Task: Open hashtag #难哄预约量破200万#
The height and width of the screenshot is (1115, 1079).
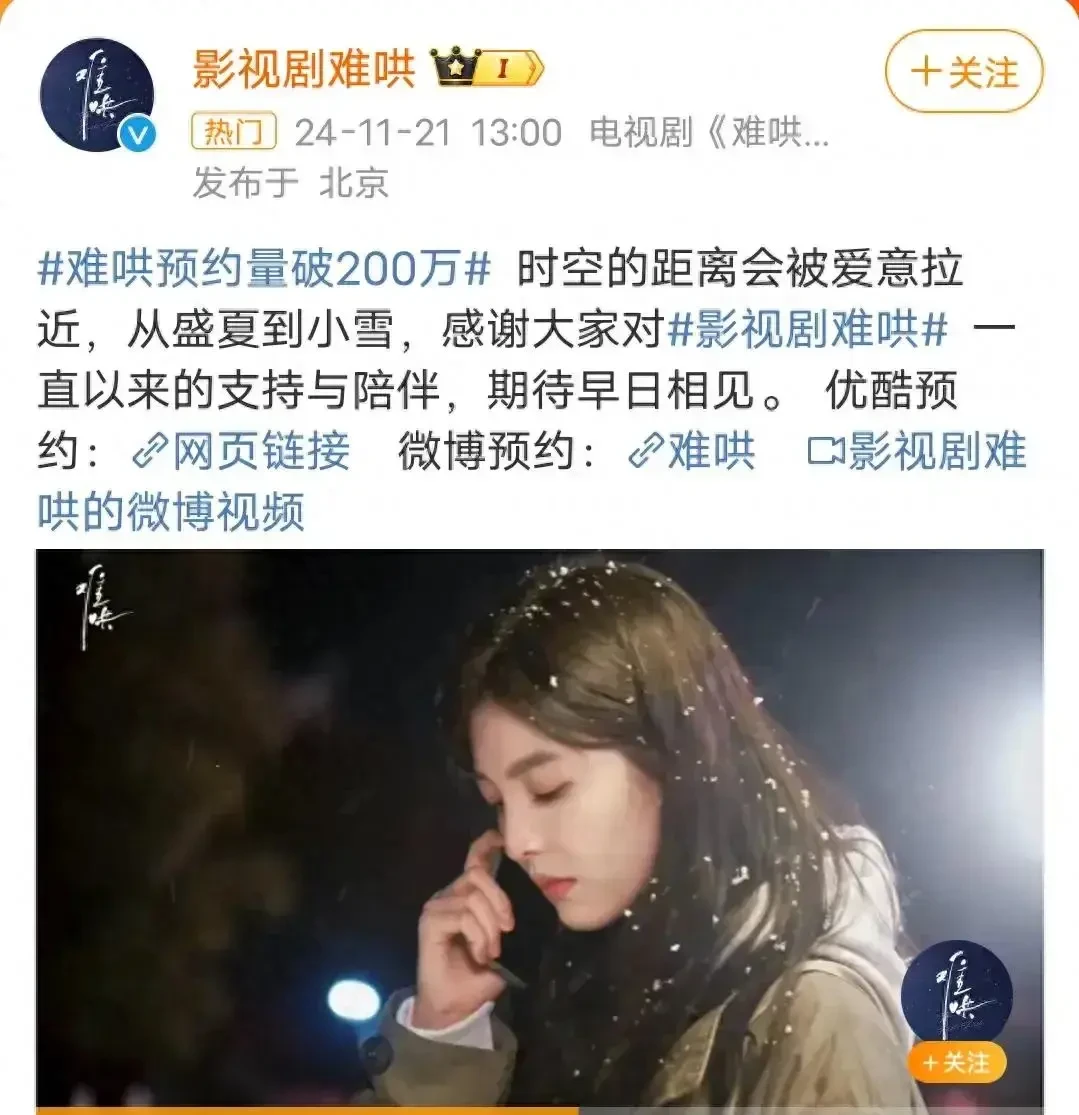Action: 265,270
